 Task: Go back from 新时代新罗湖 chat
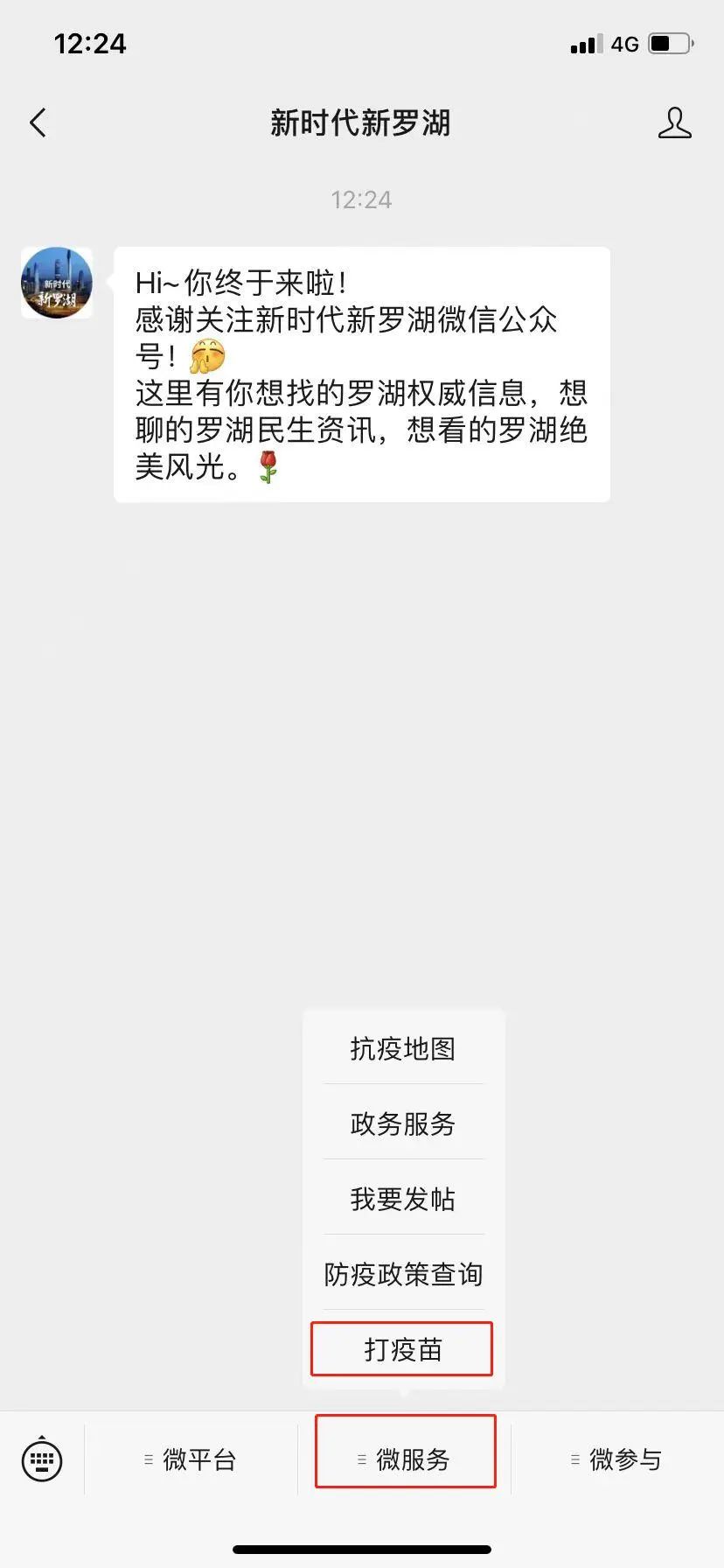pyautogui.click(x=38, y=123)
